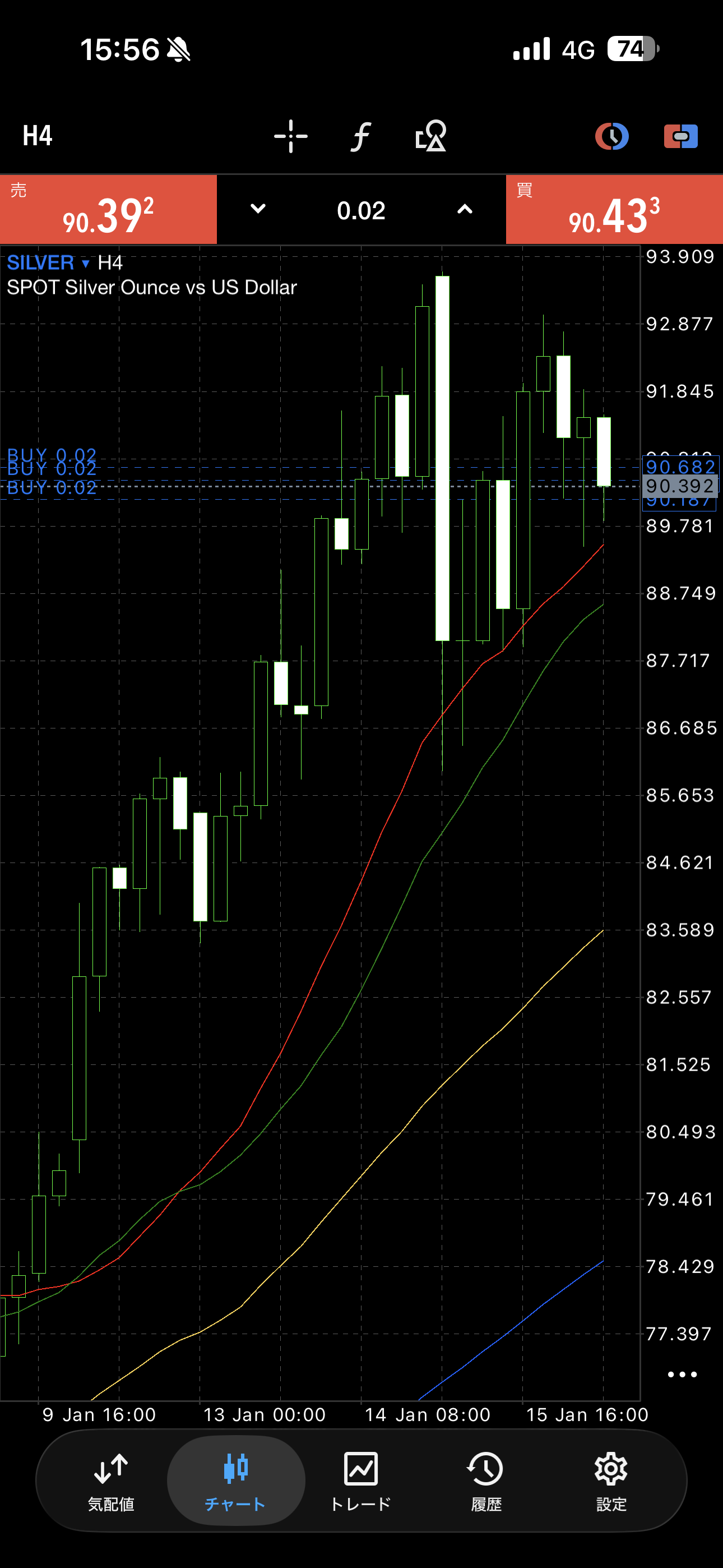The height and width of the screenshot is (1568, 723).
Task: Tap the red and blue trade panel icon
Action: tap(680, 136)
